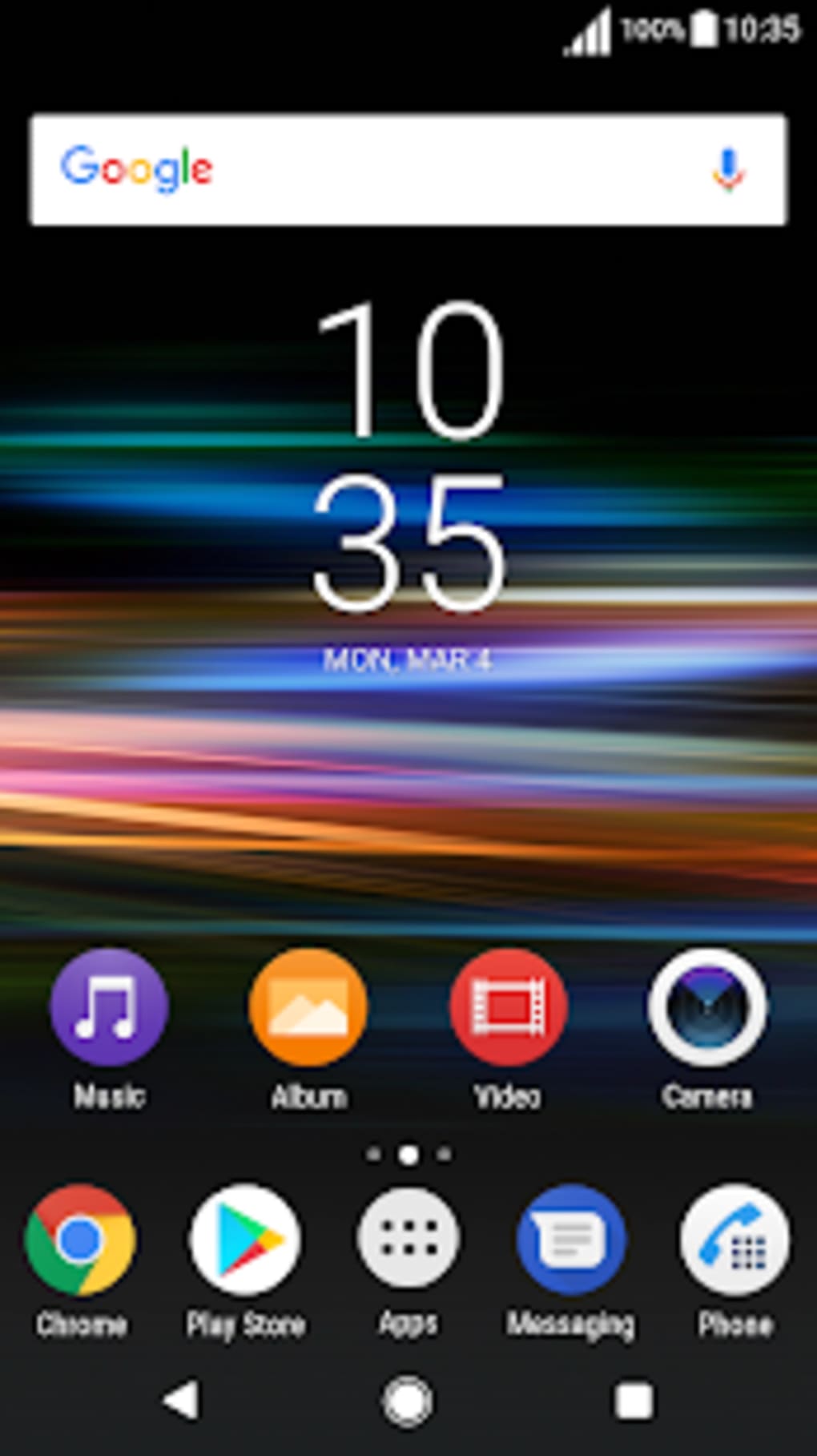Launch the Music app

109,1008
